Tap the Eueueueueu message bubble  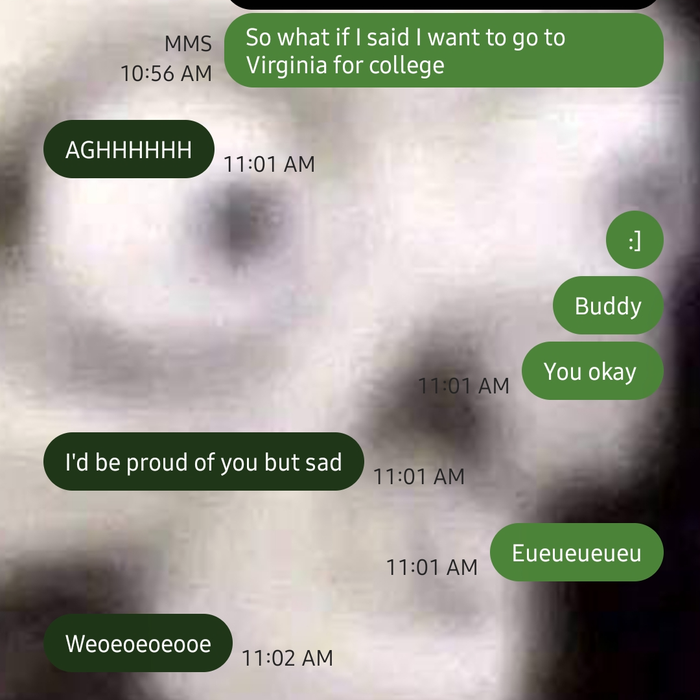576,552
